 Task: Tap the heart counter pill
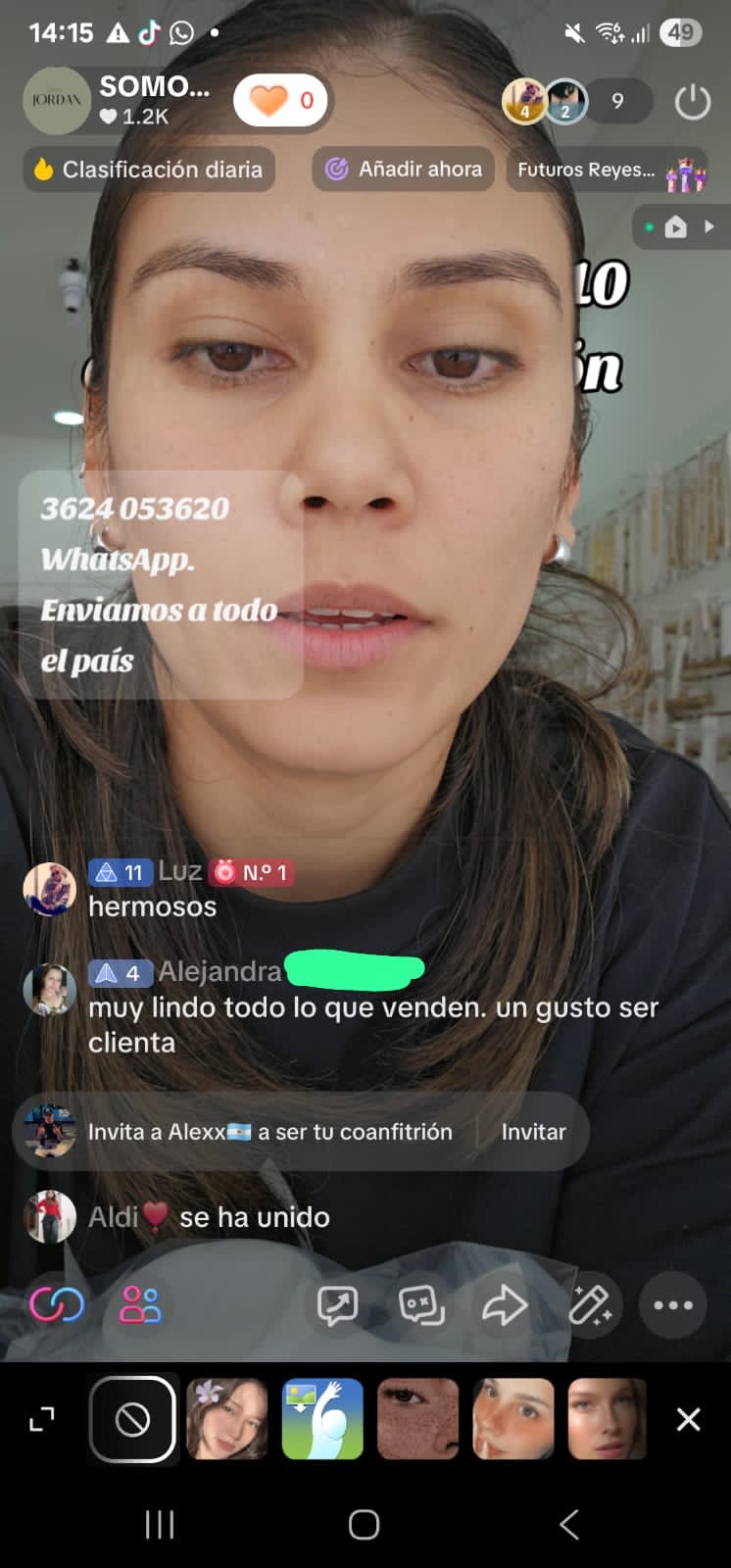tap(281, 100)
